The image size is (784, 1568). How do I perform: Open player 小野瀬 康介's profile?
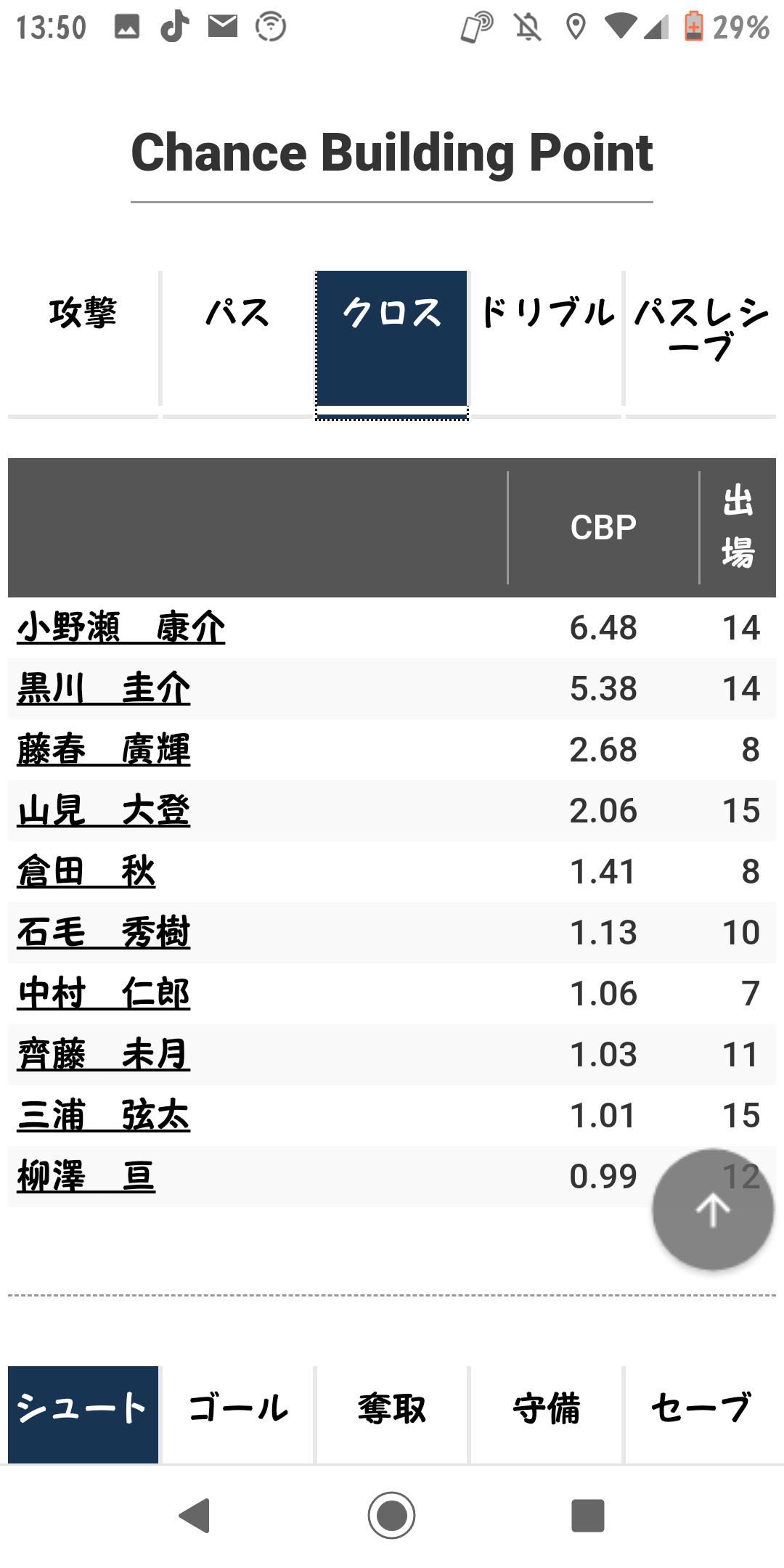tap(121, 628)
